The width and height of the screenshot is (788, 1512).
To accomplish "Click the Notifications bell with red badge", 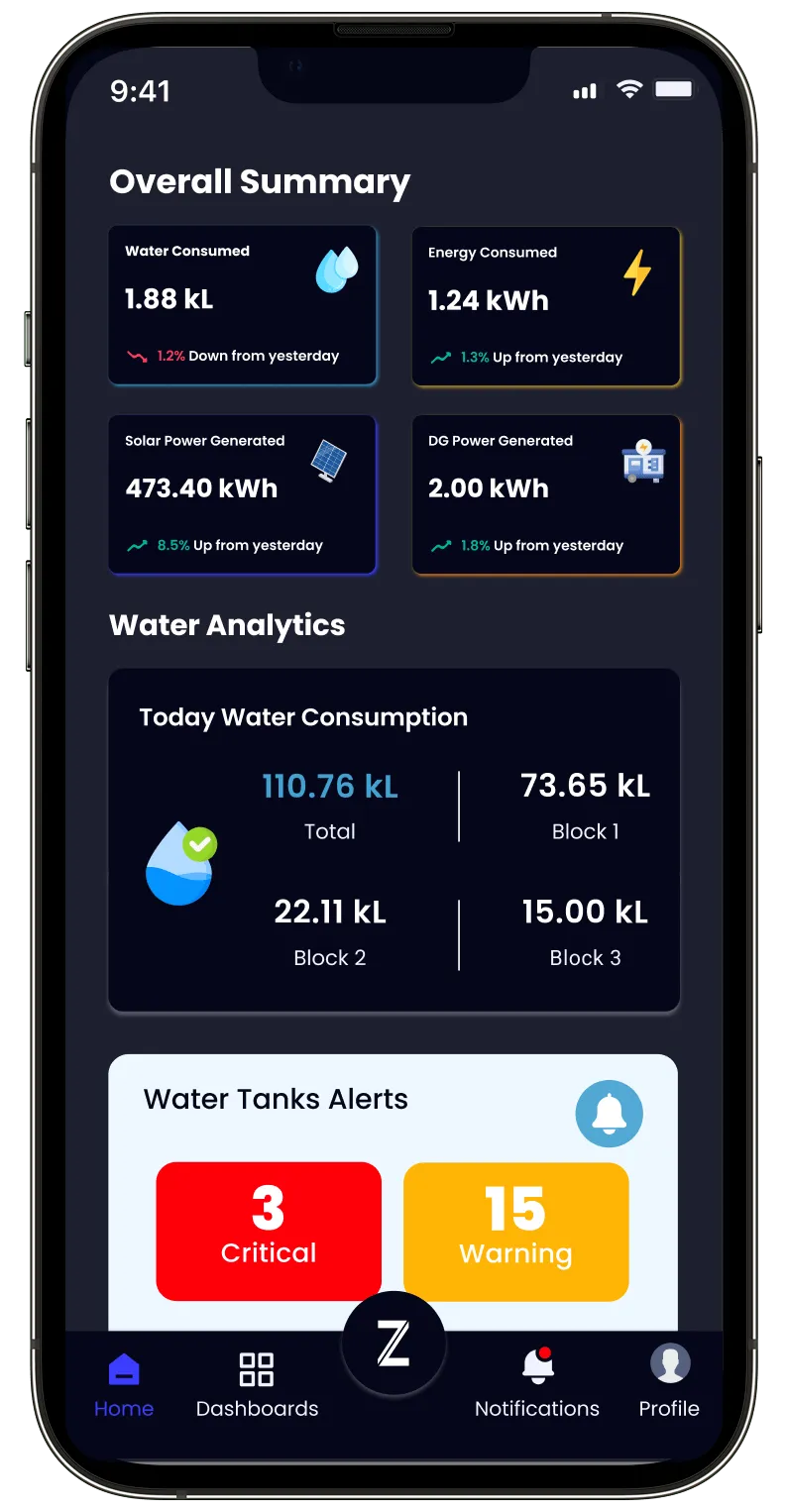I will coord(536,1364).
